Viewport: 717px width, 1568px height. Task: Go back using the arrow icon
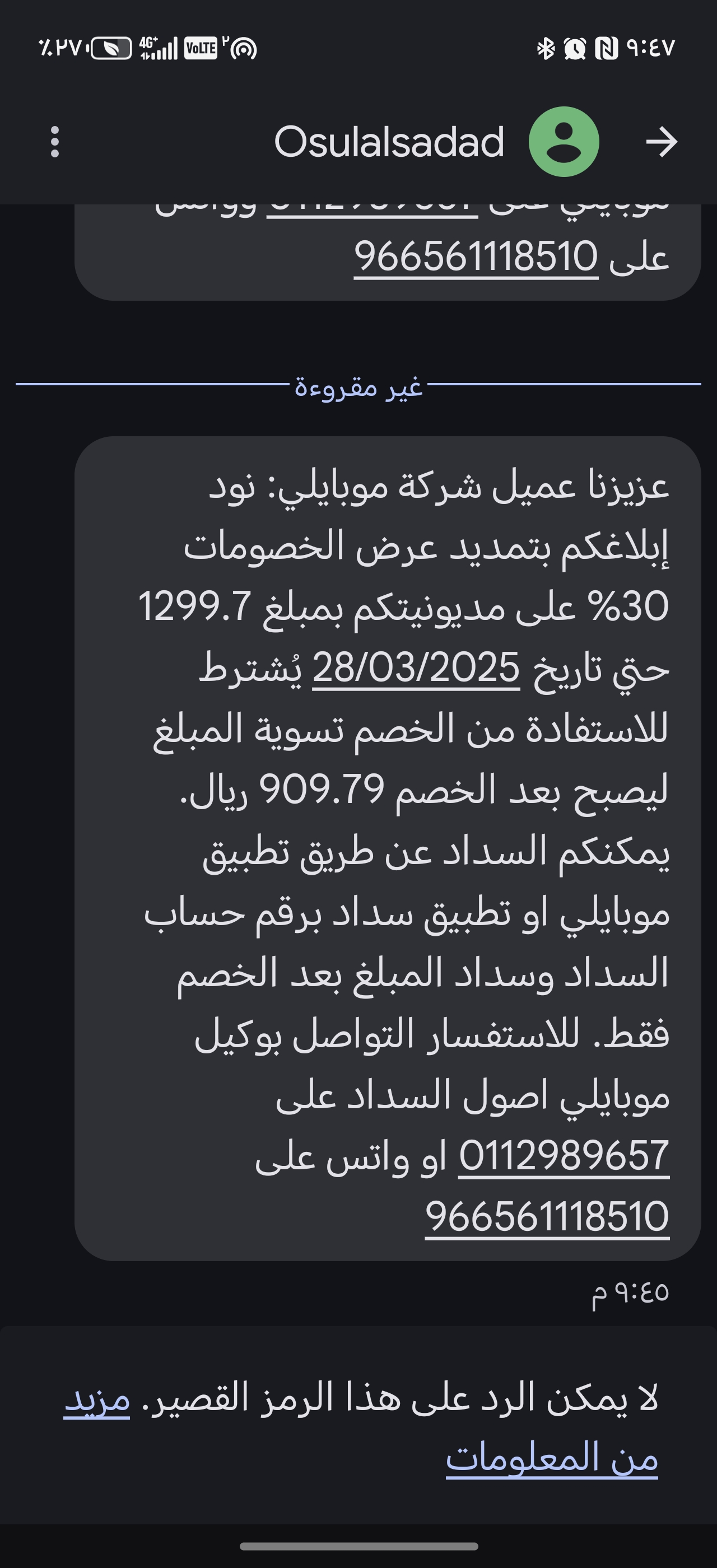click(x=661, y=142)
